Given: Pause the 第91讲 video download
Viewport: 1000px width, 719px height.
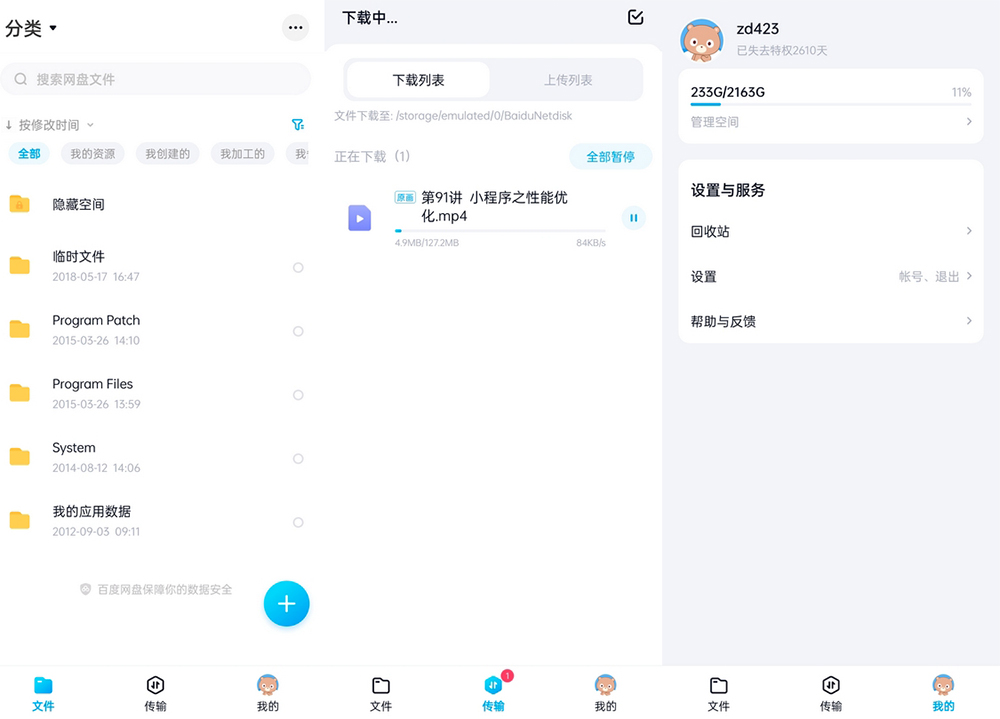Looking at the screenshot, I should pos(633,217).
